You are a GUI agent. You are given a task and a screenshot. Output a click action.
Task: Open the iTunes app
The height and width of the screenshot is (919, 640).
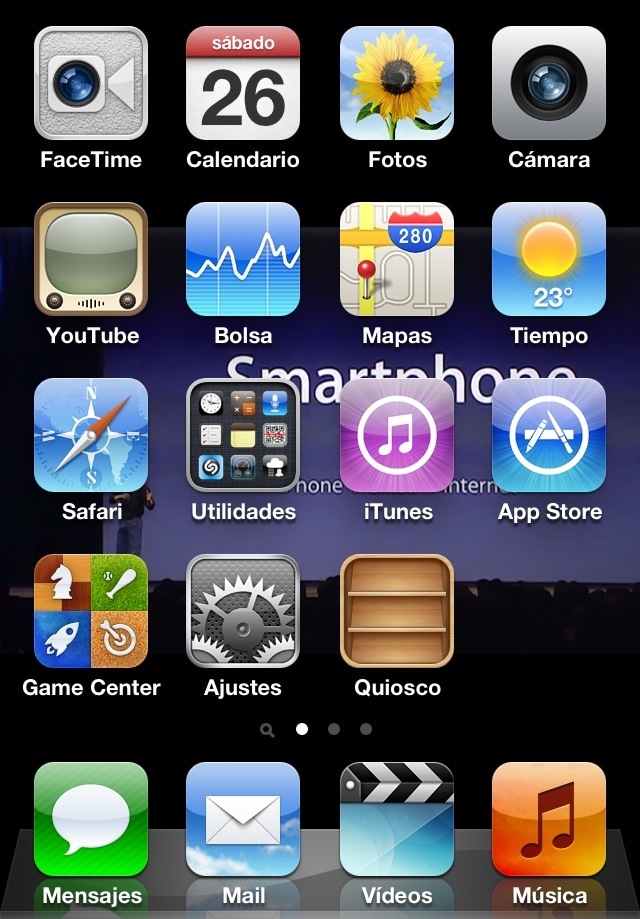click(x=397, y=435)
